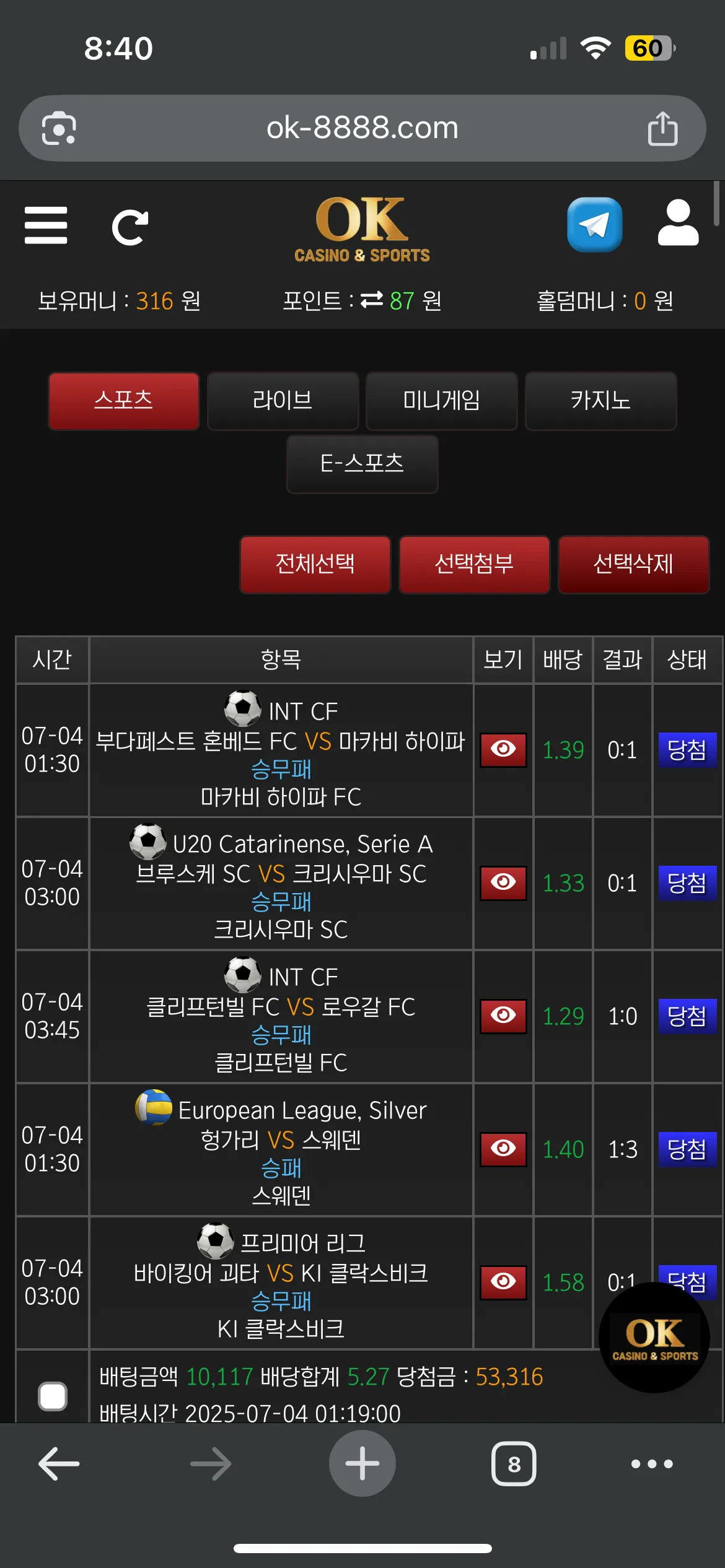The image size is (725, 1568).
Task: View details for 헝가리 VS 스웨덴 match
Action: (x=503, y=1149)
